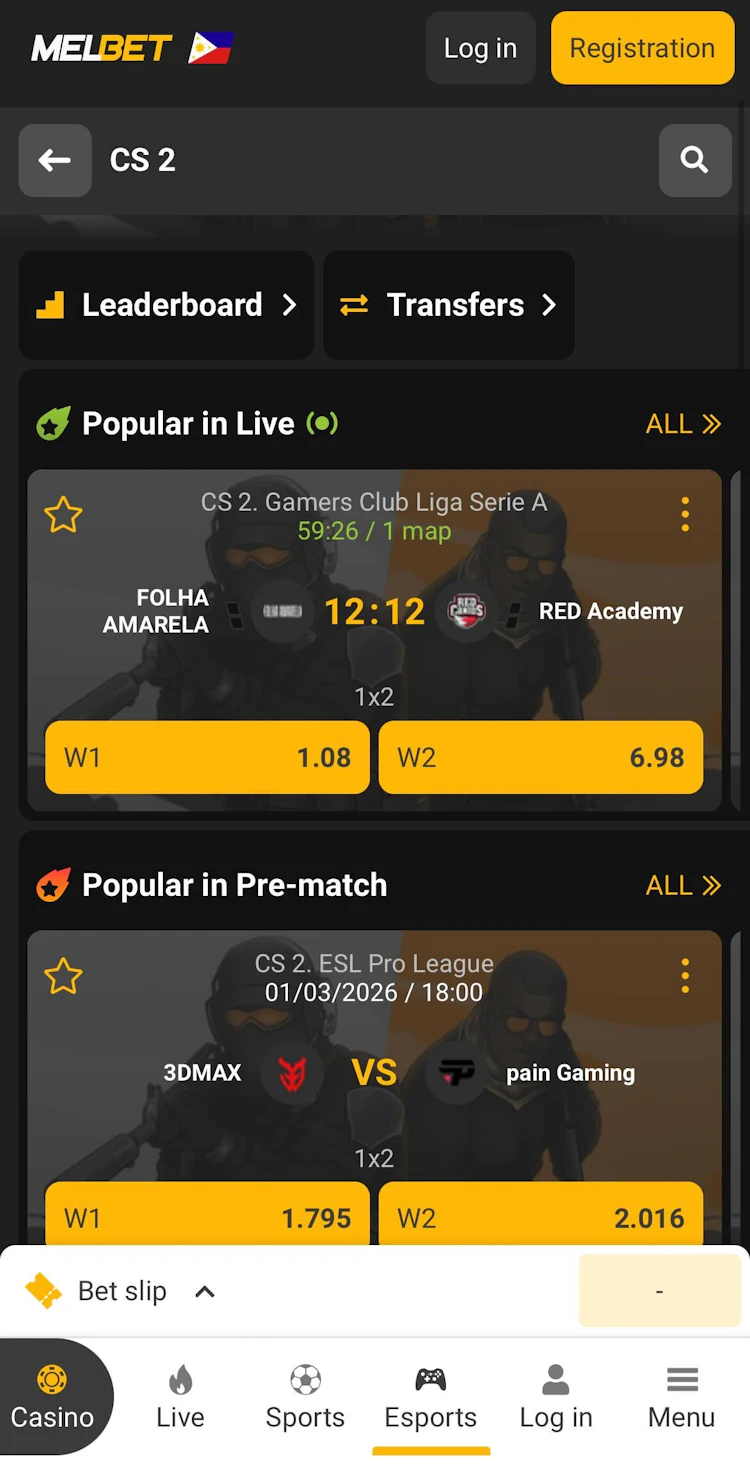This screenshot has width=750, height=1467.
Task: Open Sports via the football icon
Action: (x=305, y=1379)
